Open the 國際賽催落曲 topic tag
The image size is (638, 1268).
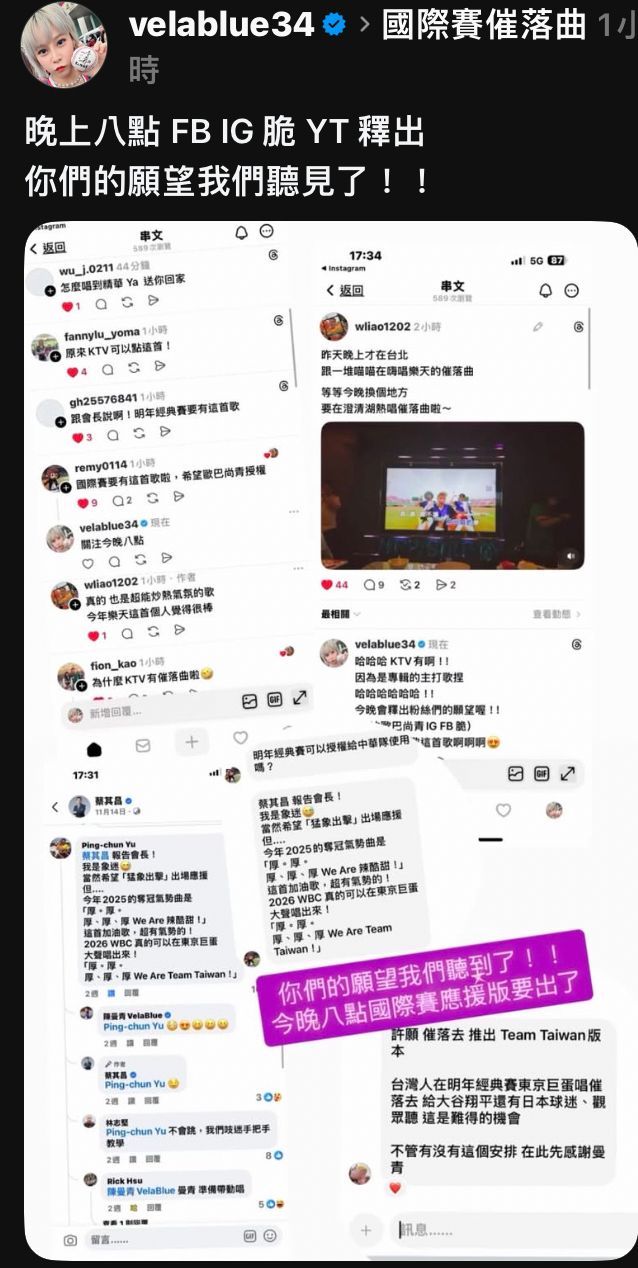(484, 25)
